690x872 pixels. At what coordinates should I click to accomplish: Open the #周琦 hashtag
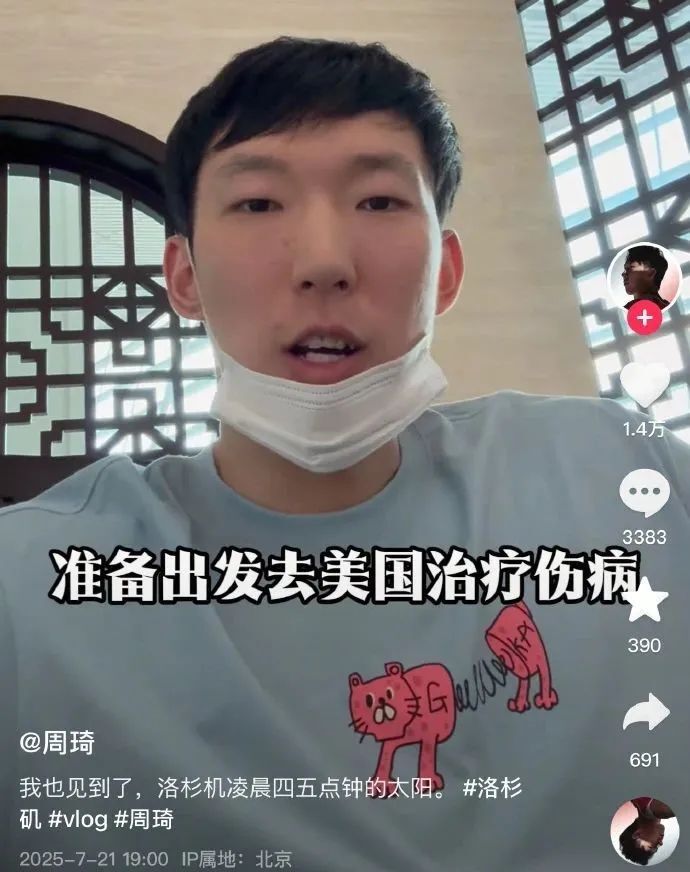[x=143, y=820]
